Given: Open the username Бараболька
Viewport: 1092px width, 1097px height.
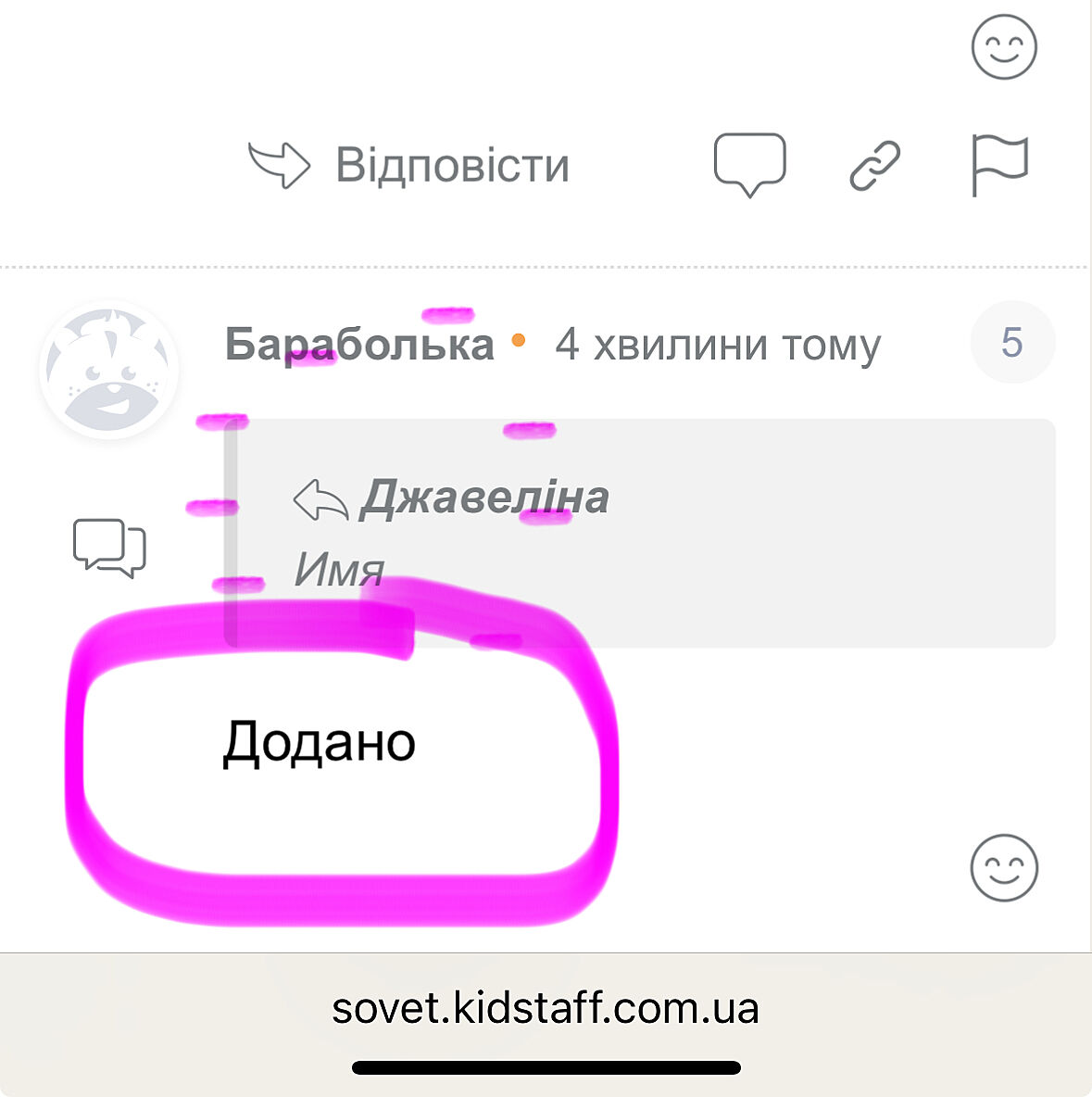Looking at the screenshot, I should tap(359, 345).
